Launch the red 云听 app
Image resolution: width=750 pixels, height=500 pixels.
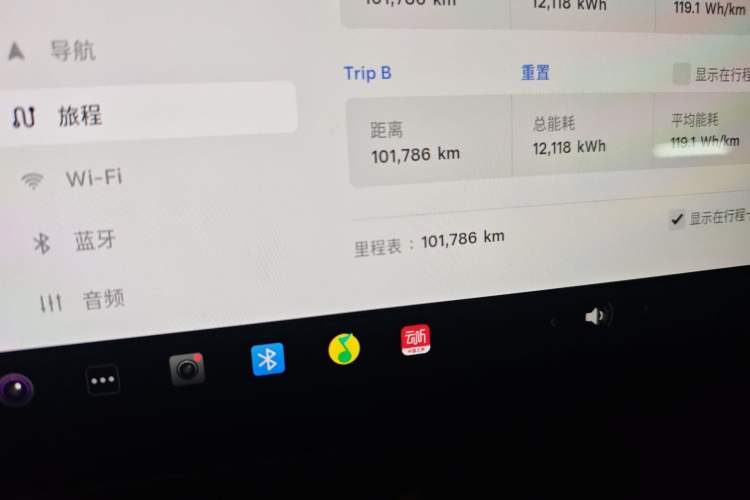point(416,340)
